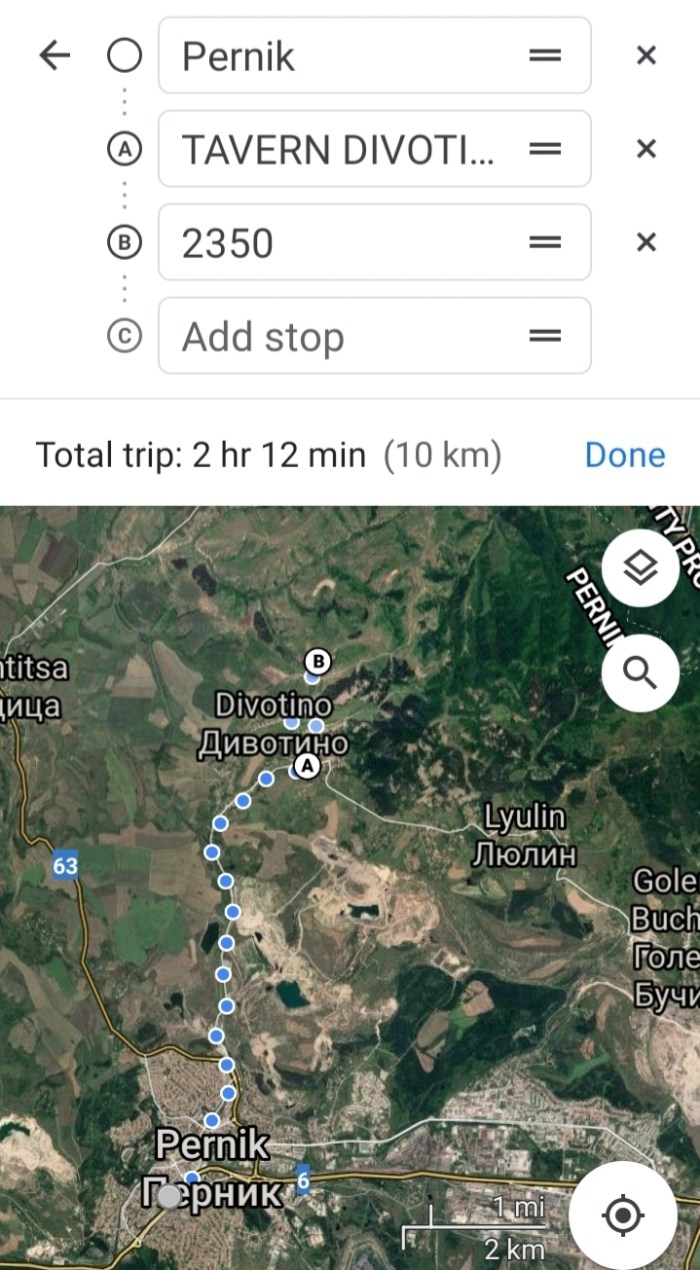The image size is (700, 1270).
Task: Edit the TAVERN DIVOTI... stop field
Action: [340, 149]
